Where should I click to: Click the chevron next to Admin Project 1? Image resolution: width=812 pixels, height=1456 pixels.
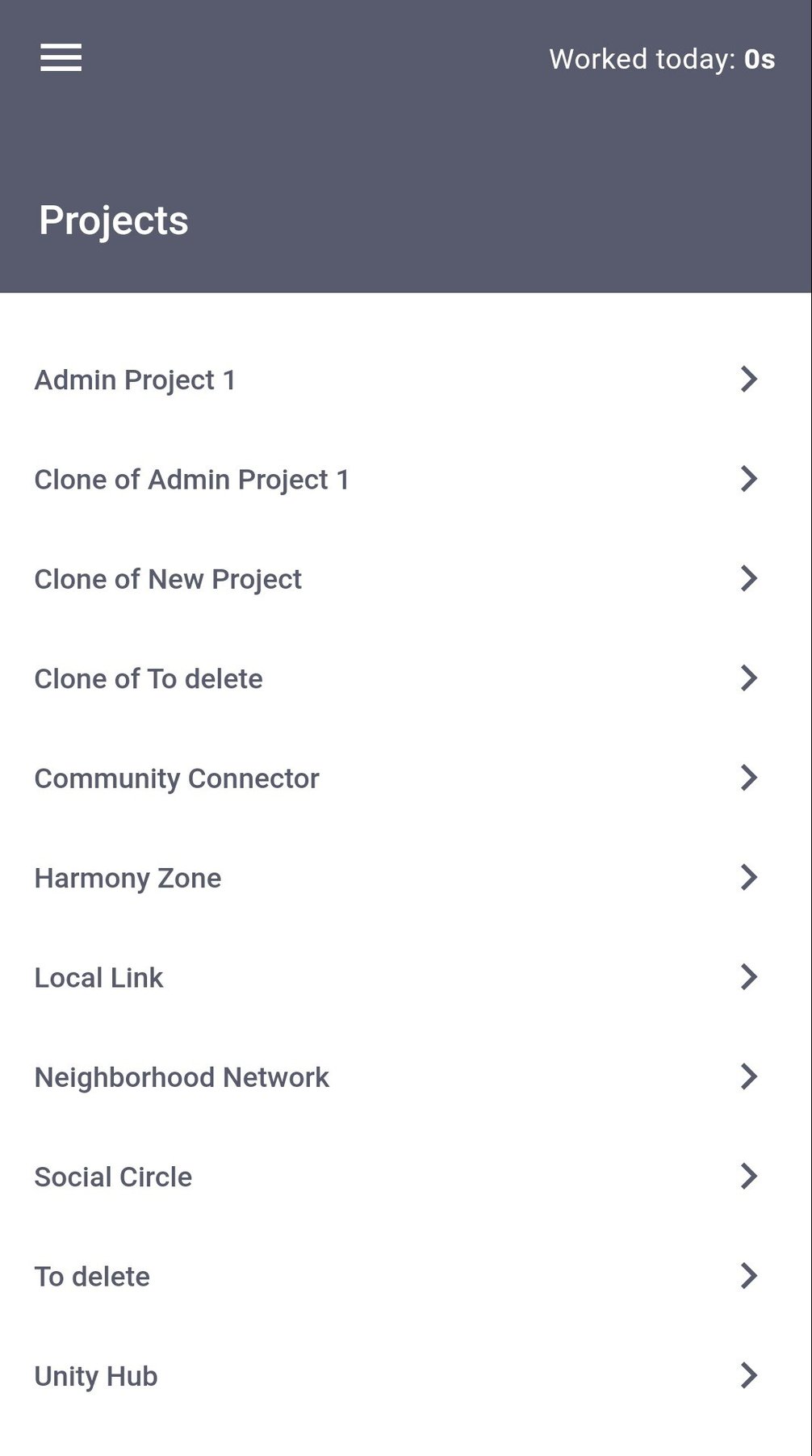pyautogui.click(x=747, y=379)
